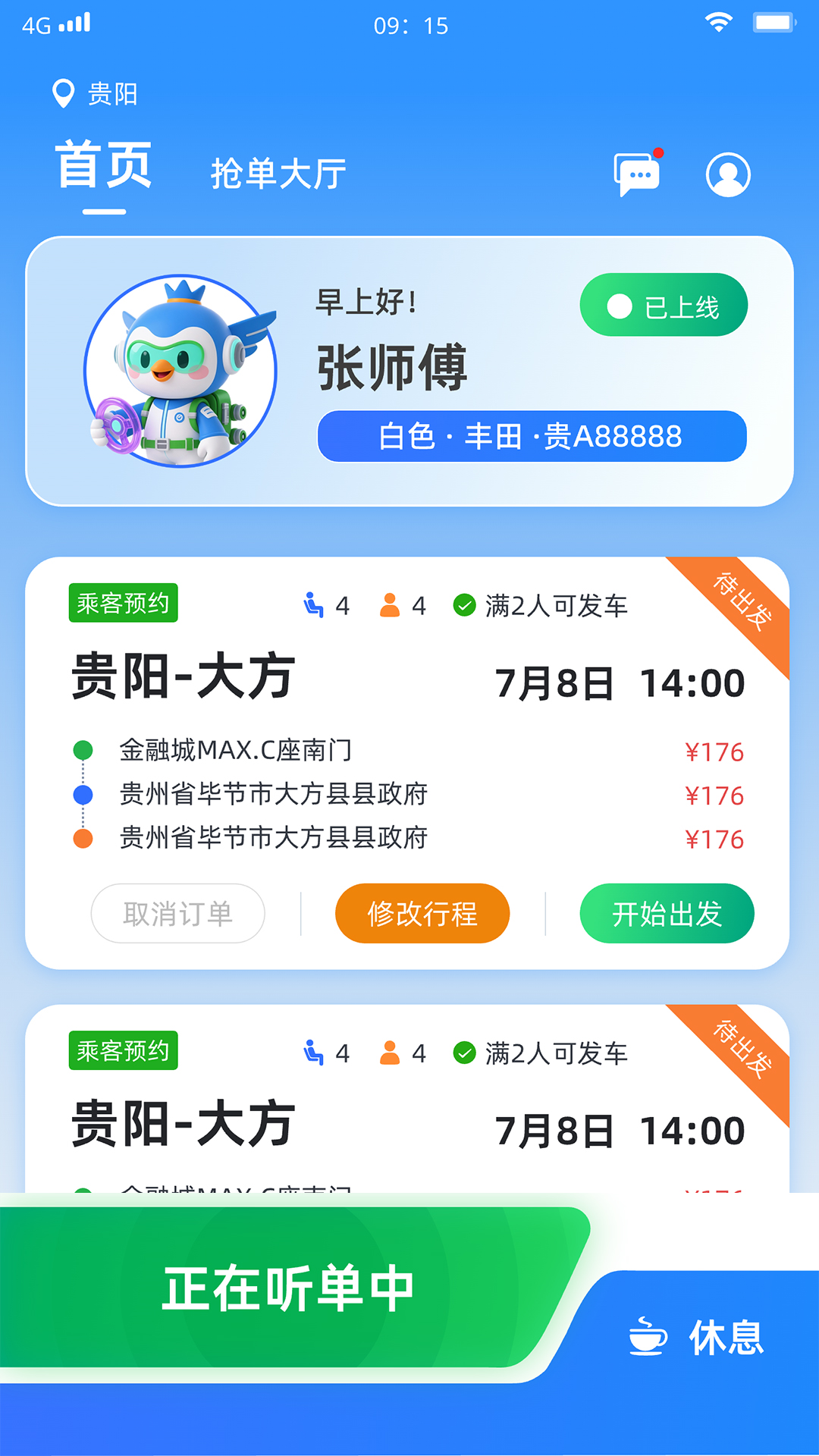Open the message center icon
Image resolution: width=819 pixels, height=1456 pixels.
pos(637,173)
